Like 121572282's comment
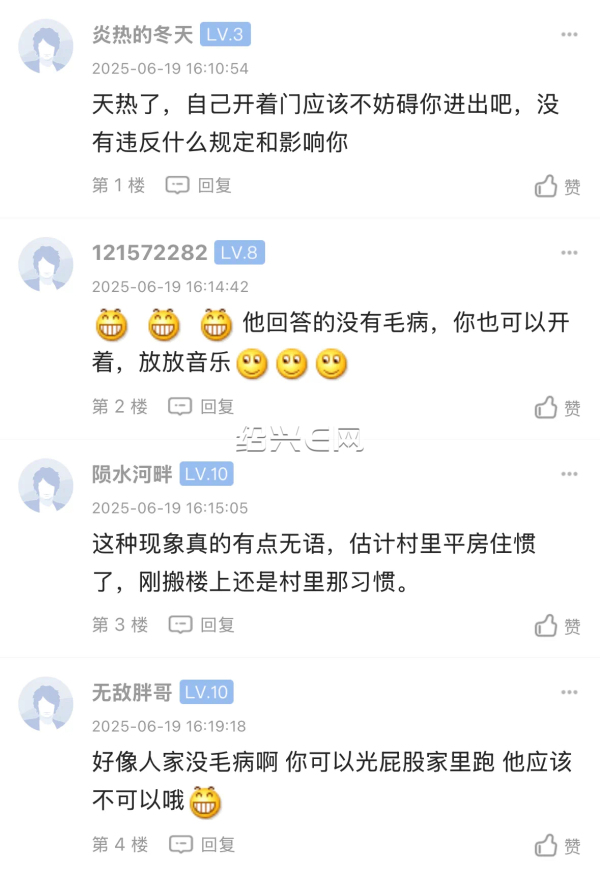 pyautogui.click(x=557, y=407)
